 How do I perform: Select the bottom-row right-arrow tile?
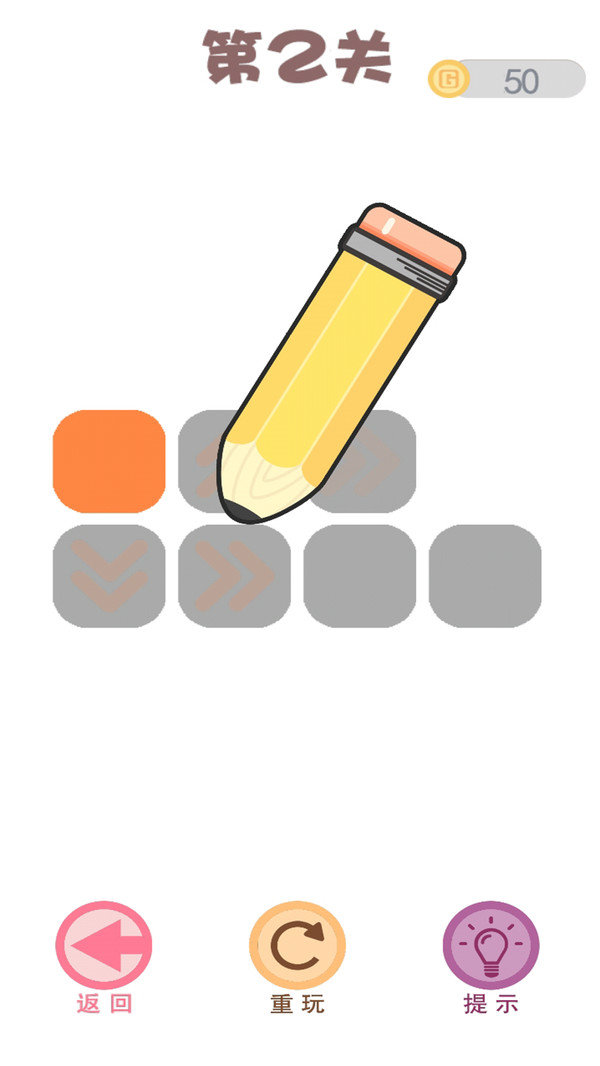coord(234,576)
